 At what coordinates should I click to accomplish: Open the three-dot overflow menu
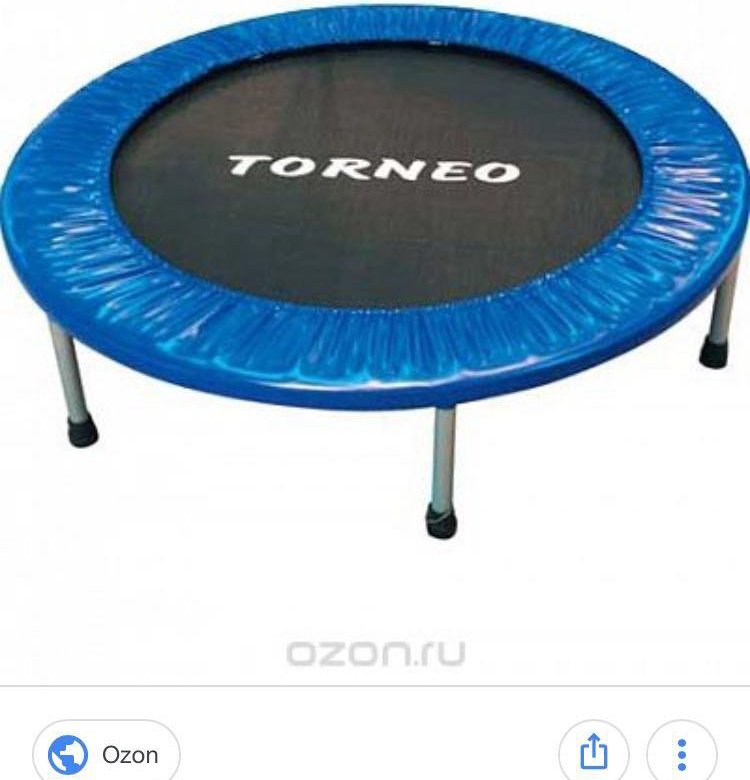click(x=681, y=753)
